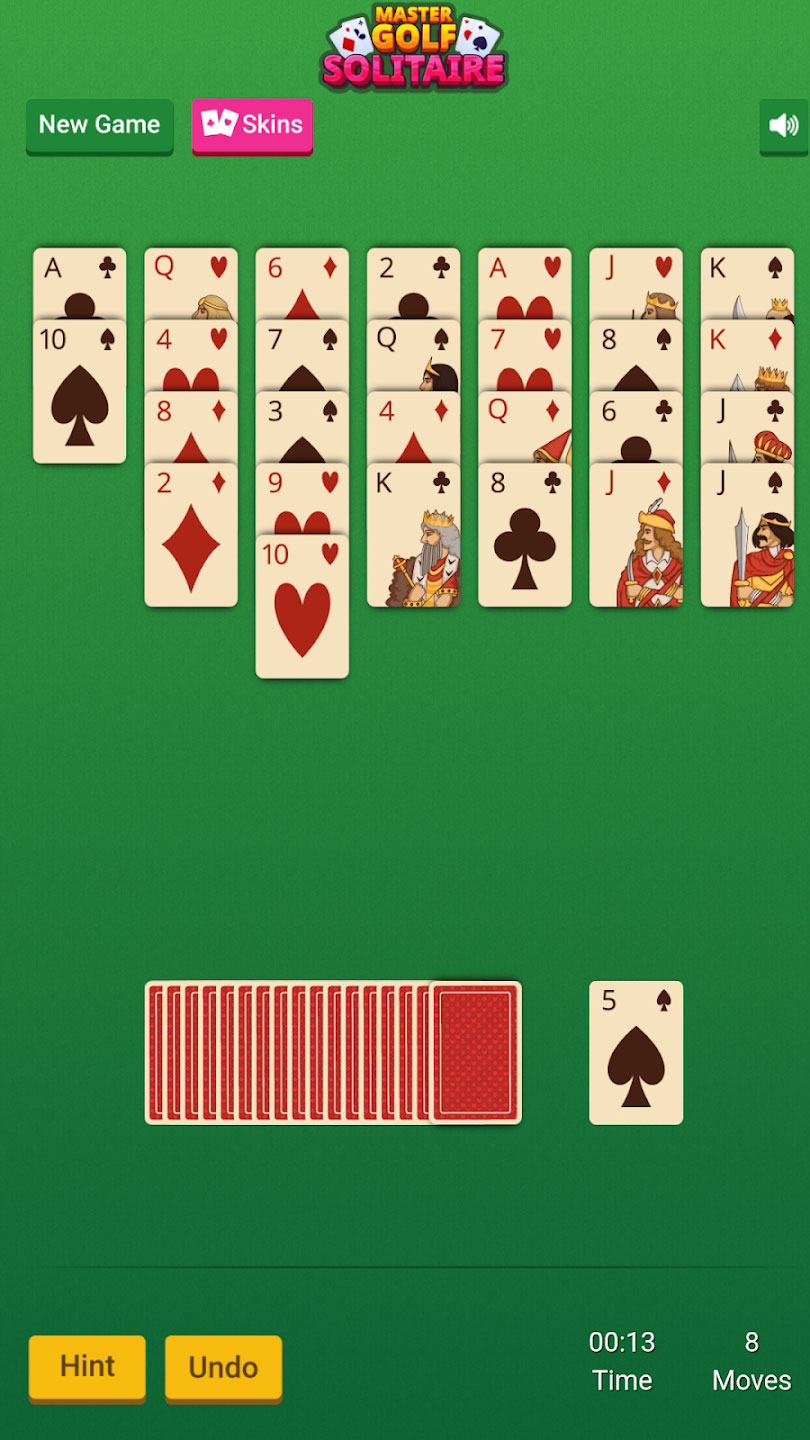Draw a card from the stock pile
The width and height of the screenshot is (810, 1440).
[x=475, y=1052]
